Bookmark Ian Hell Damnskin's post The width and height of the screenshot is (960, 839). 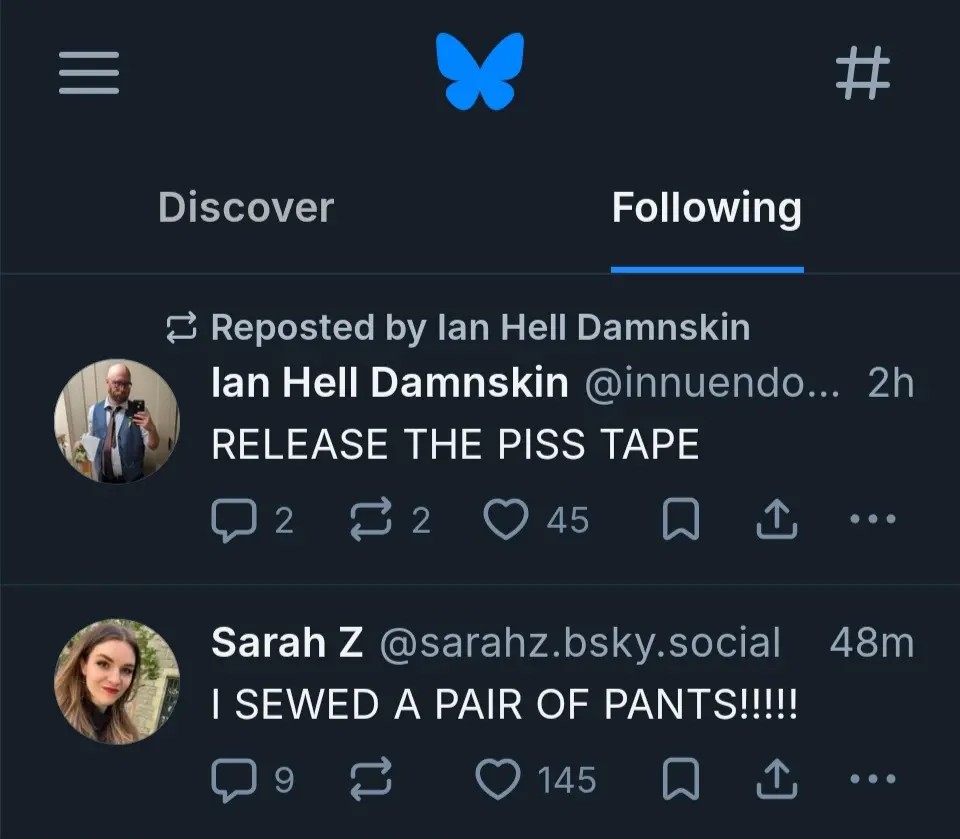coord(681,520)
